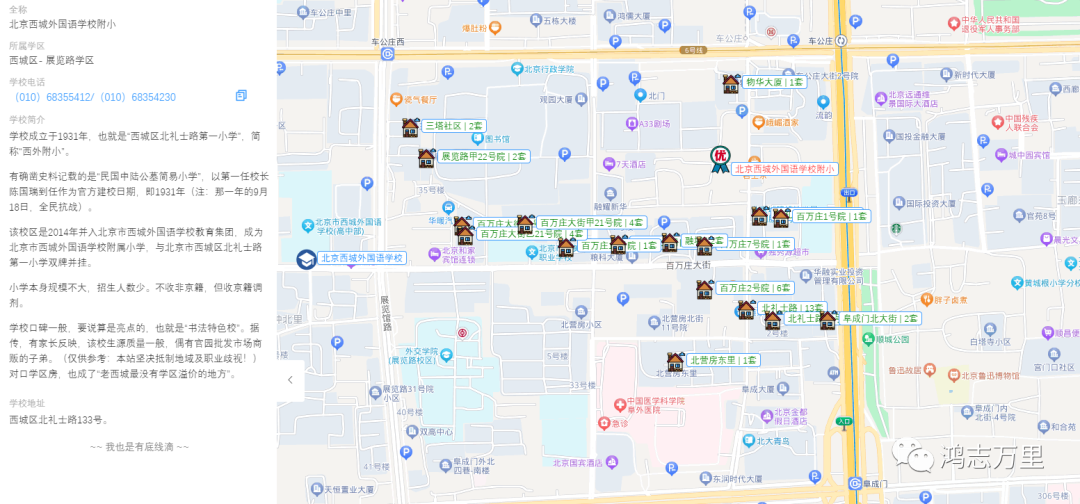
Task: Tap the 北营房东里 1套 marker
Action: (x=722, y=360)
